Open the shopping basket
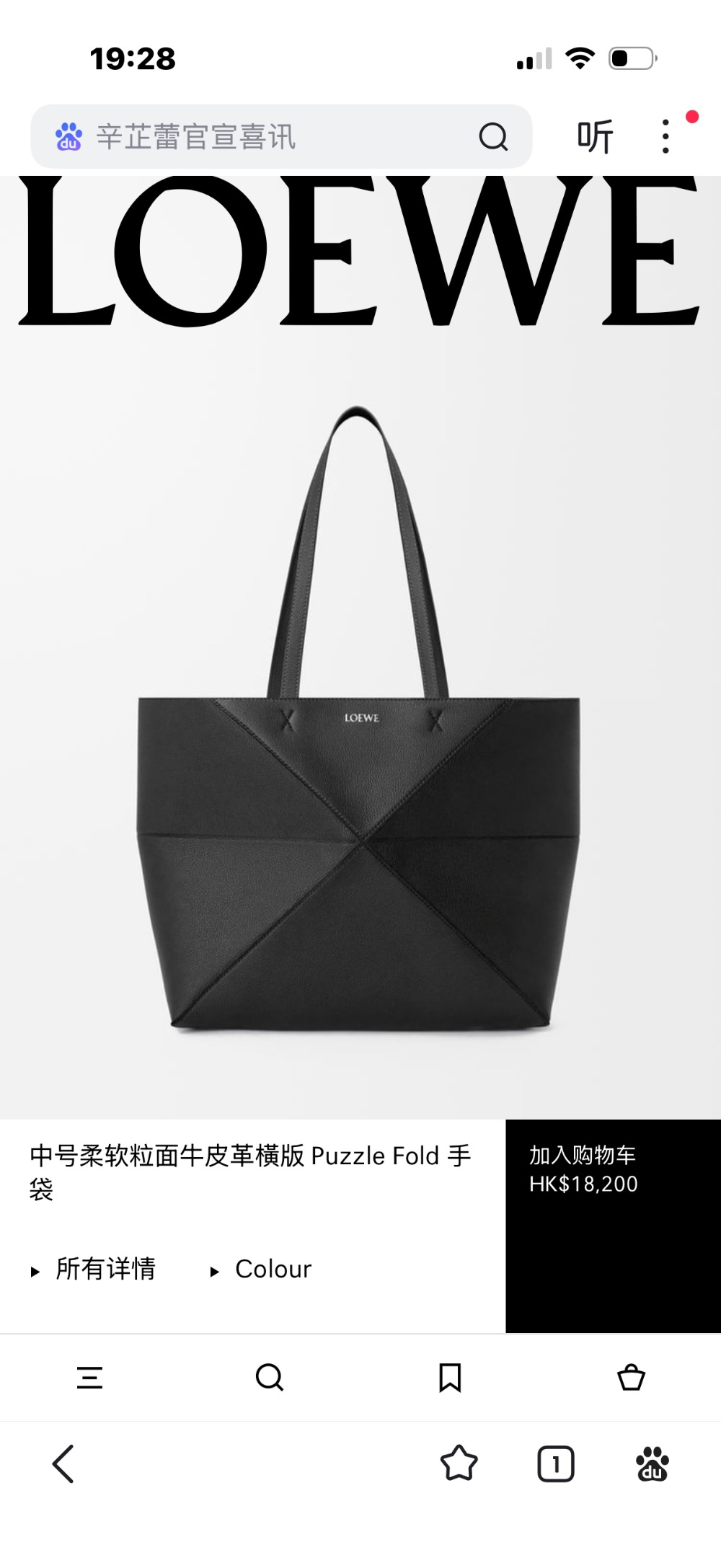The height and width of the screenshot is (1568, 721). tap(631, 1378)
